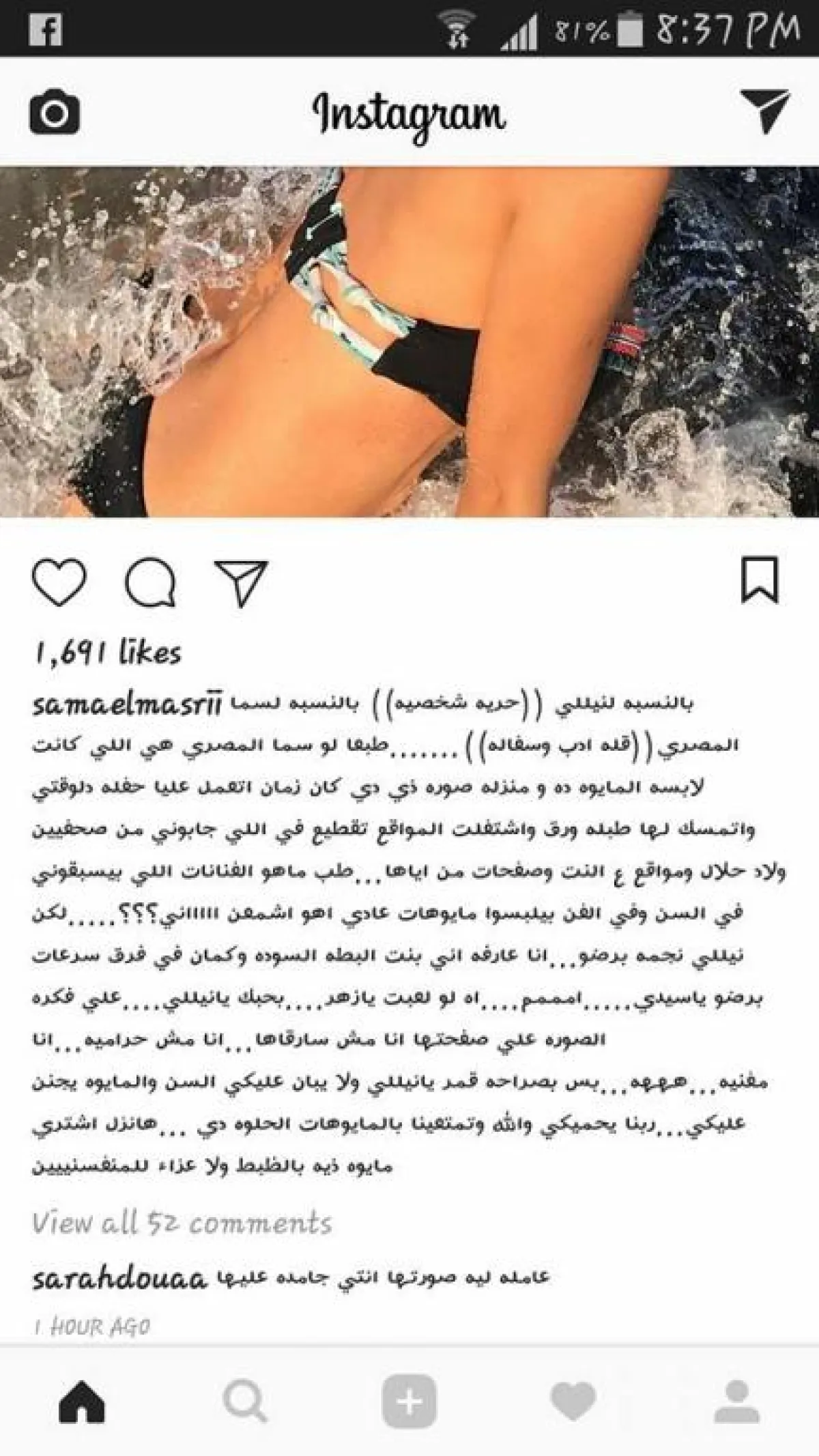819x1456 pixels.
Task: Bookmark this post
Action: pos(760,580)
